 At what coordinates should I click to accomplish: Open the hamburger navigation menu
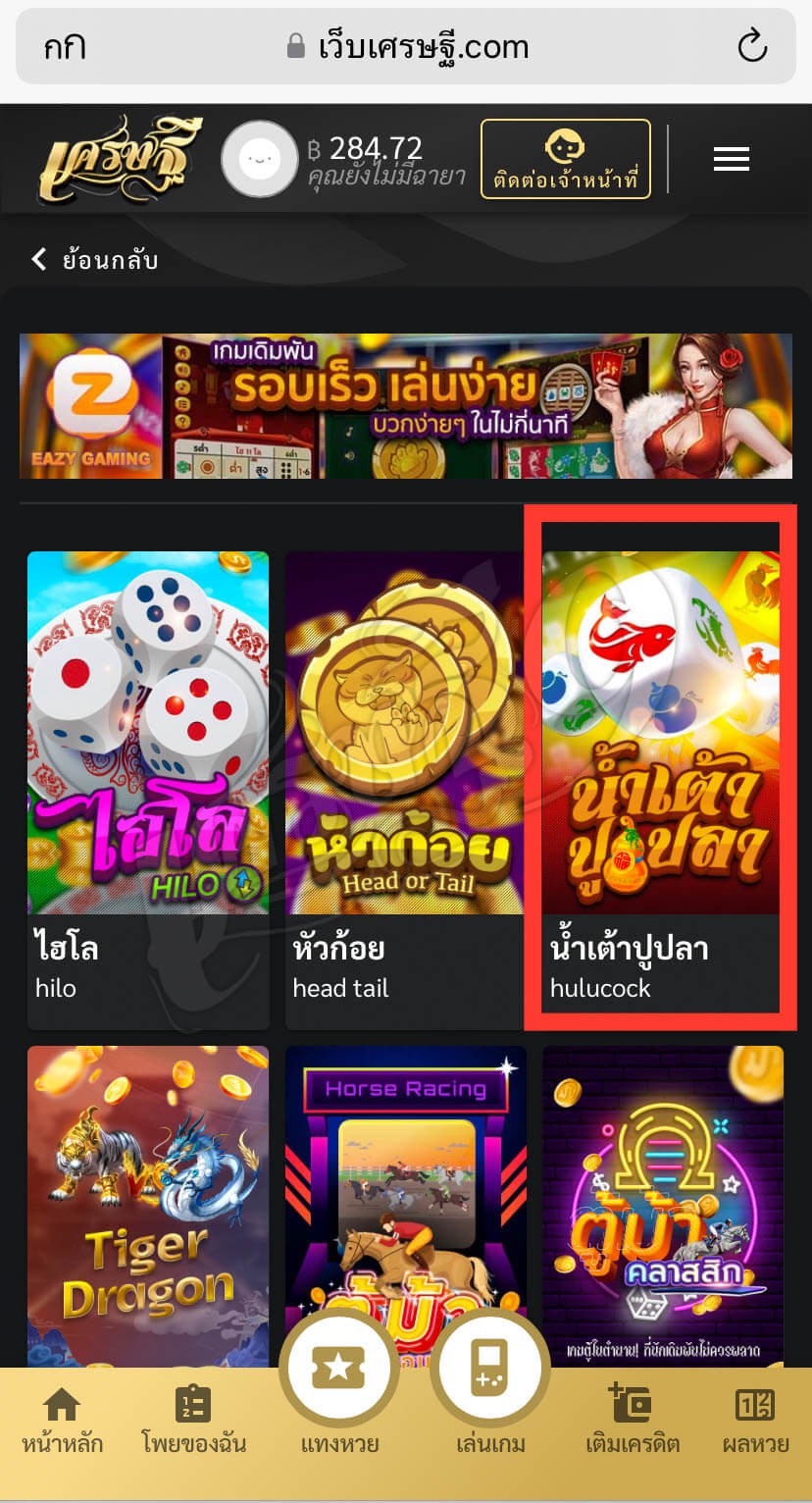[x=731, y=158]
